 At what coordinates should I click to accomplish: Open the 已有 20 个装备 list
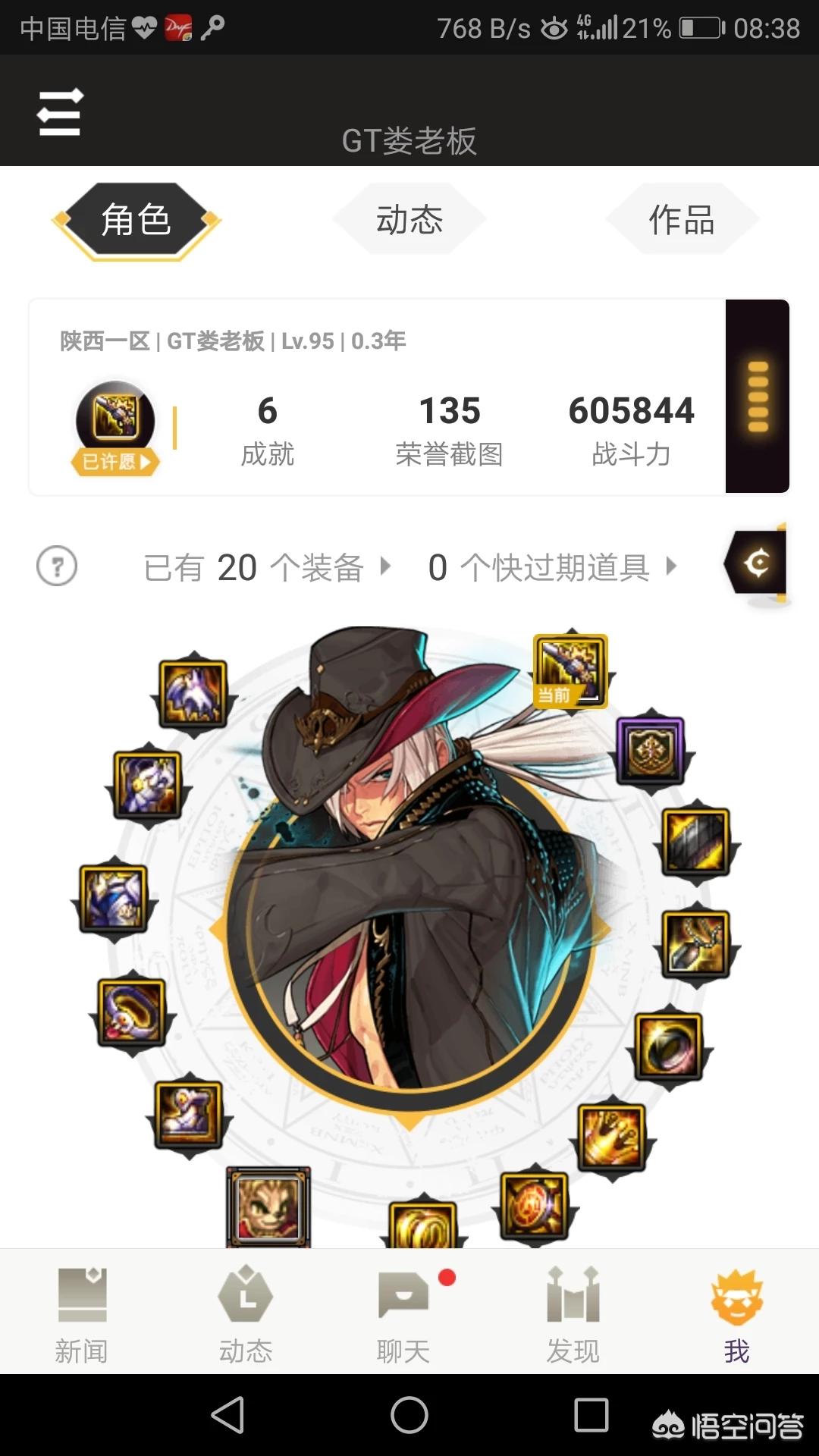267,567
